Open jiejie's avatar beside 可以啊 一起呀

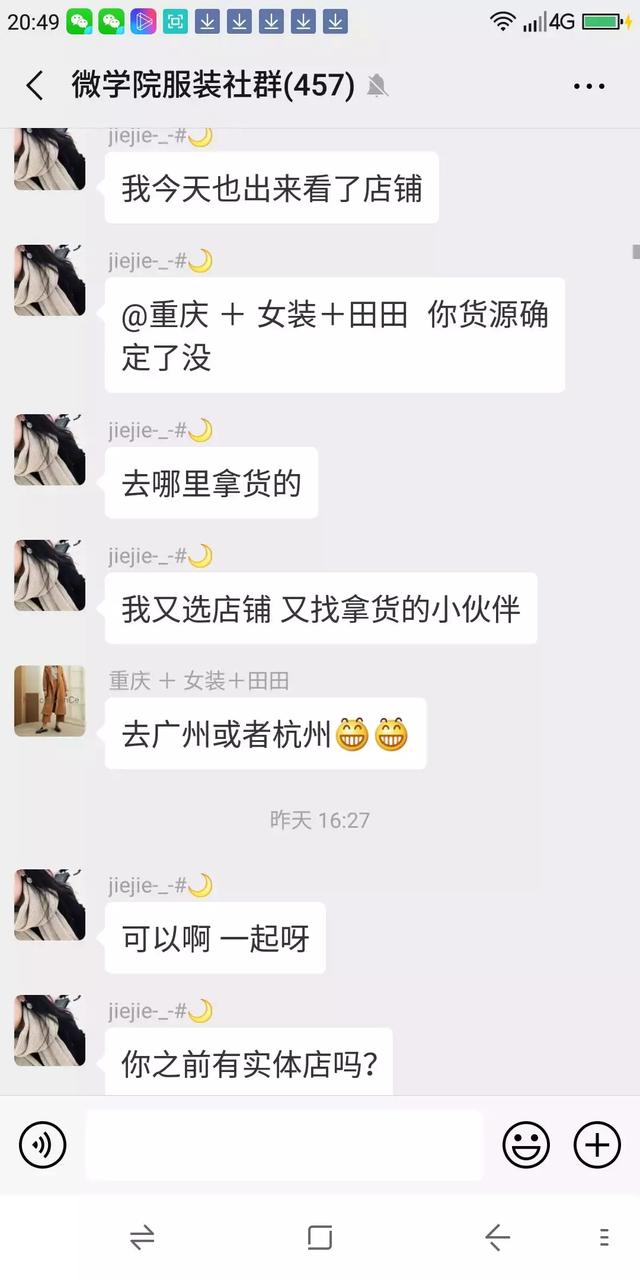pyautogui.click(x=50, y=905)
